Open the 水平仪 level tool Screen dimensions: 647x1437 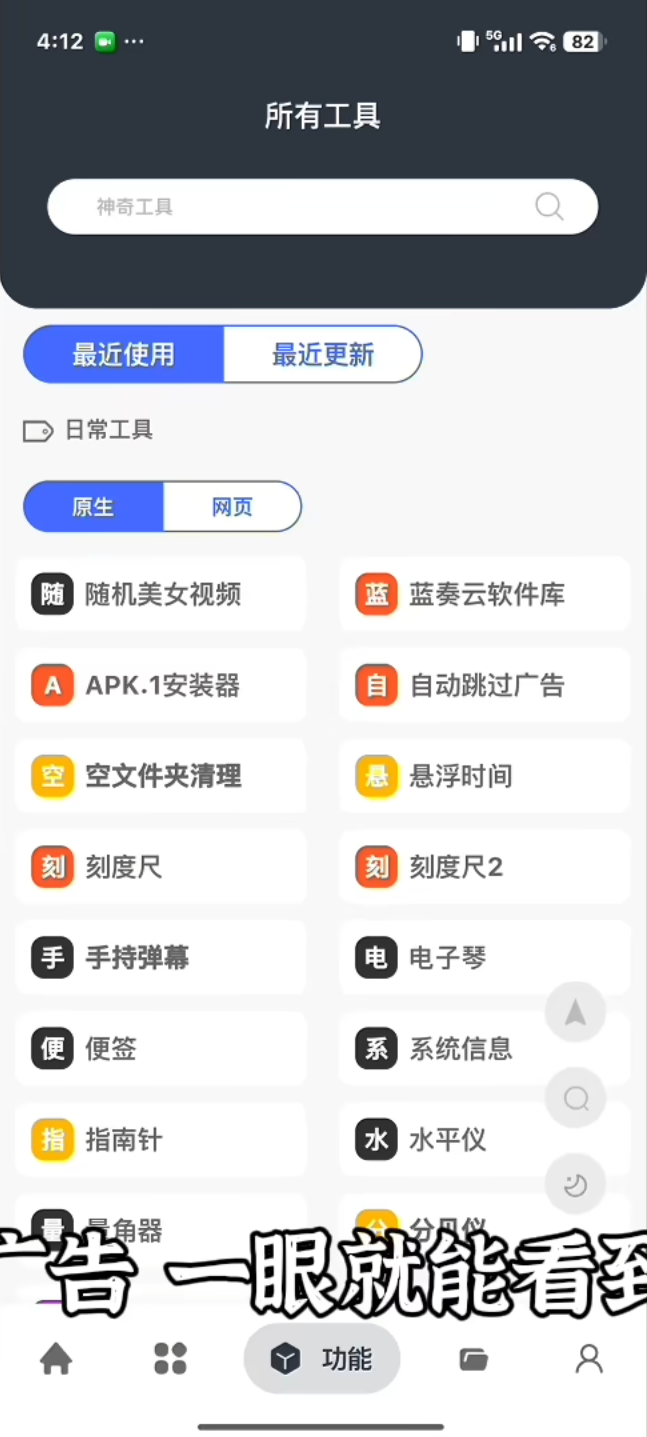tap(450, 1140)
